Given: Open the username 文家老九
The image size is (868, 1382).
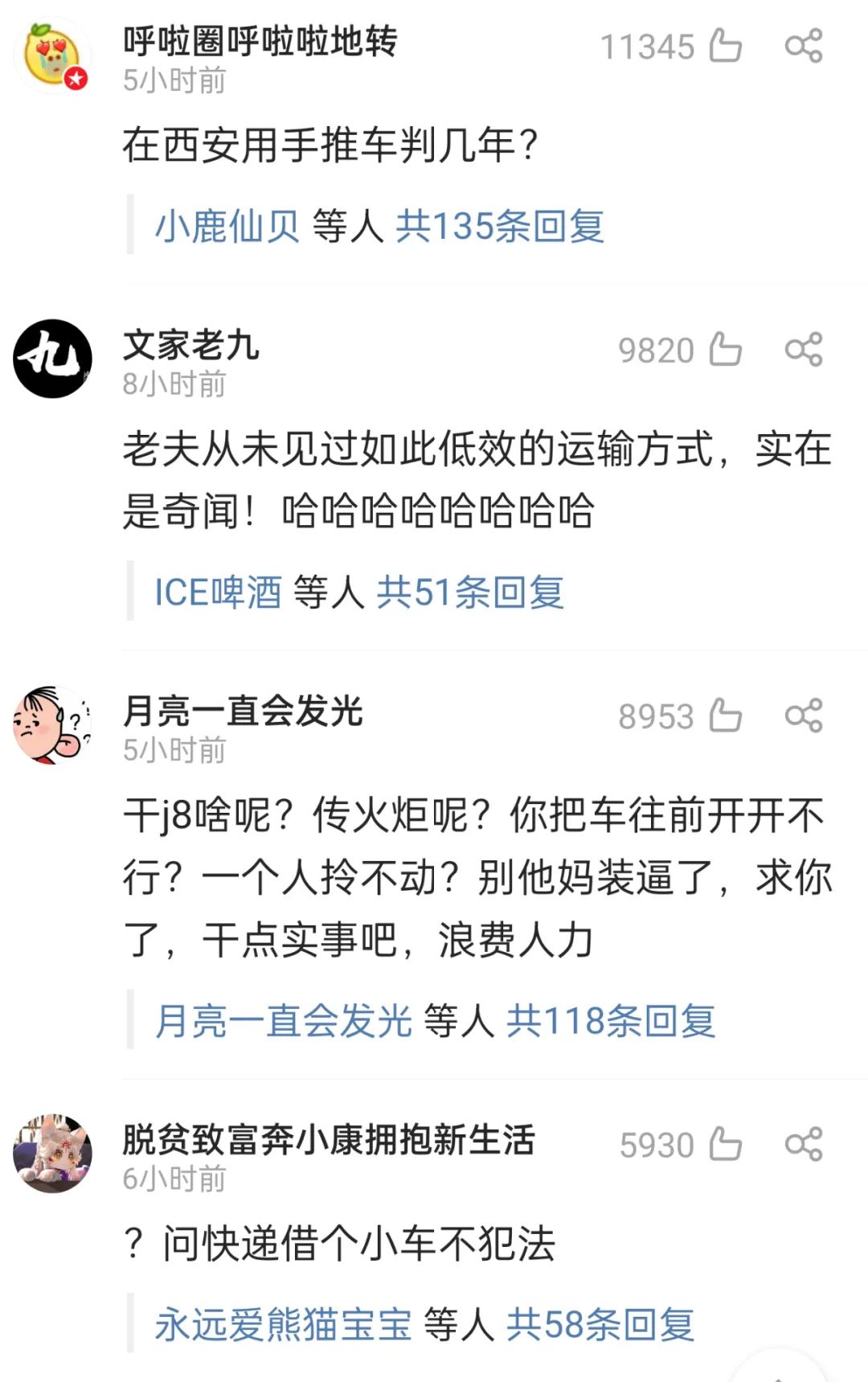Looking at the screenshot, I should click(191, 345).
